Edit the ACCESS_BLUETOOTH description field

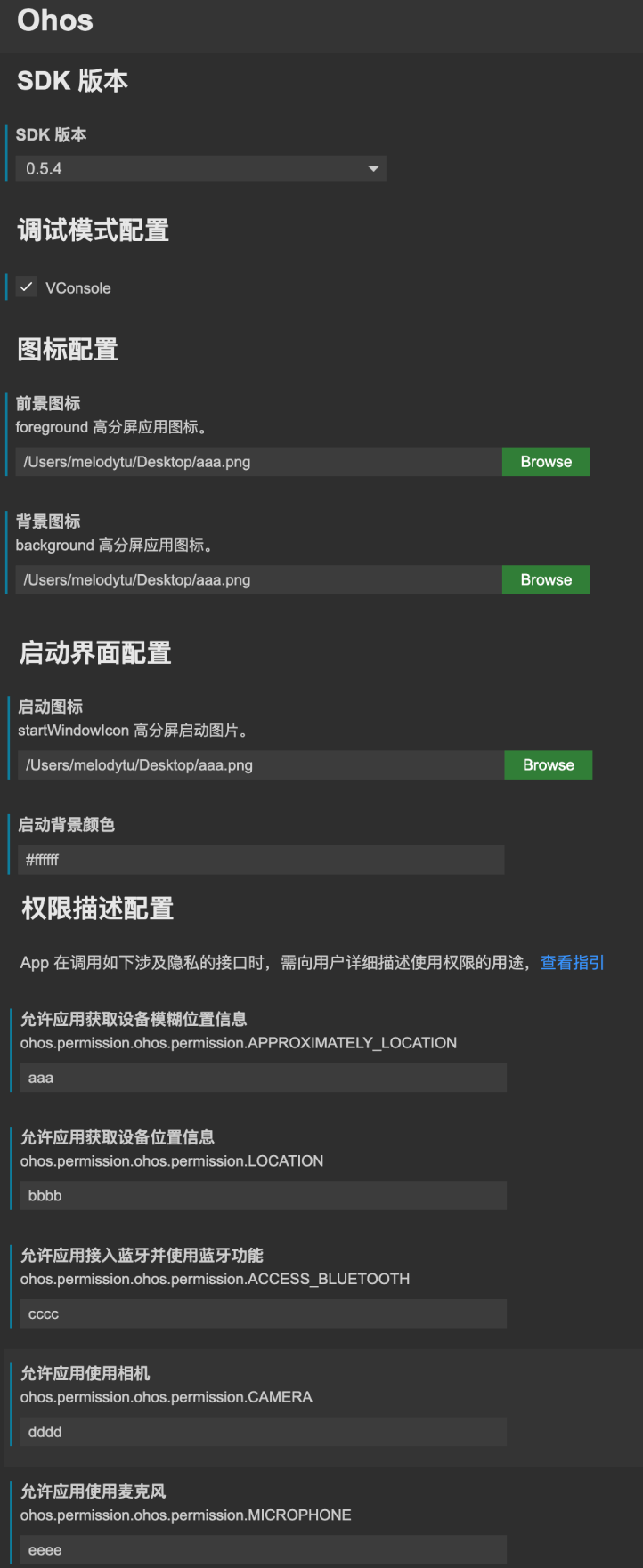coord(263,1314)
